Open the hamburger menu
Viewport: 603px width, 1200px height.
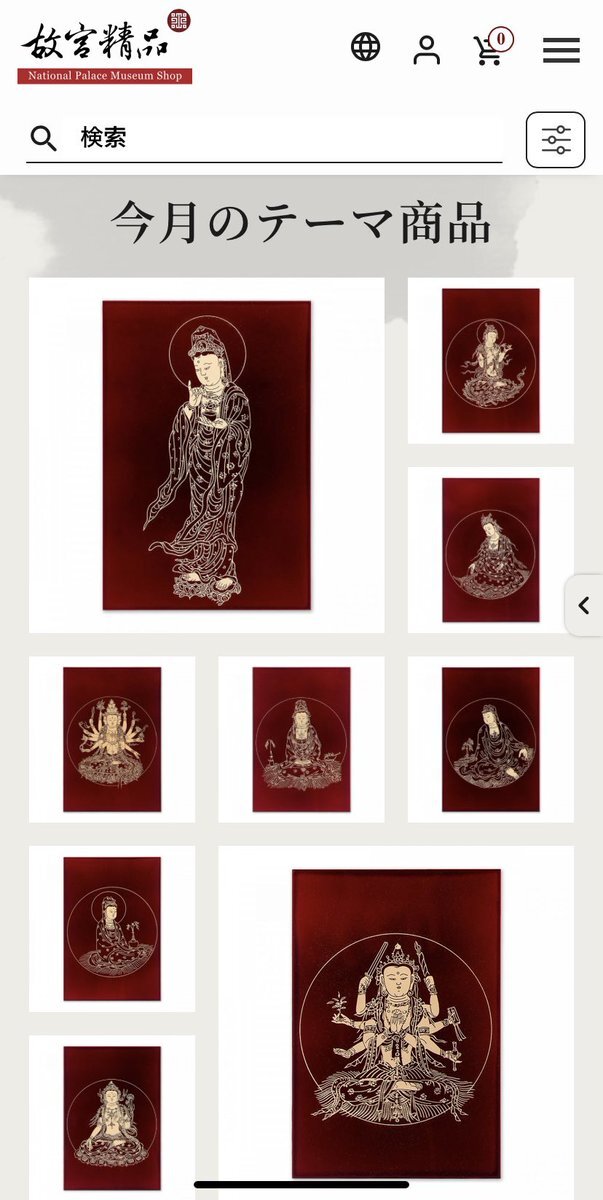(561, 50)
